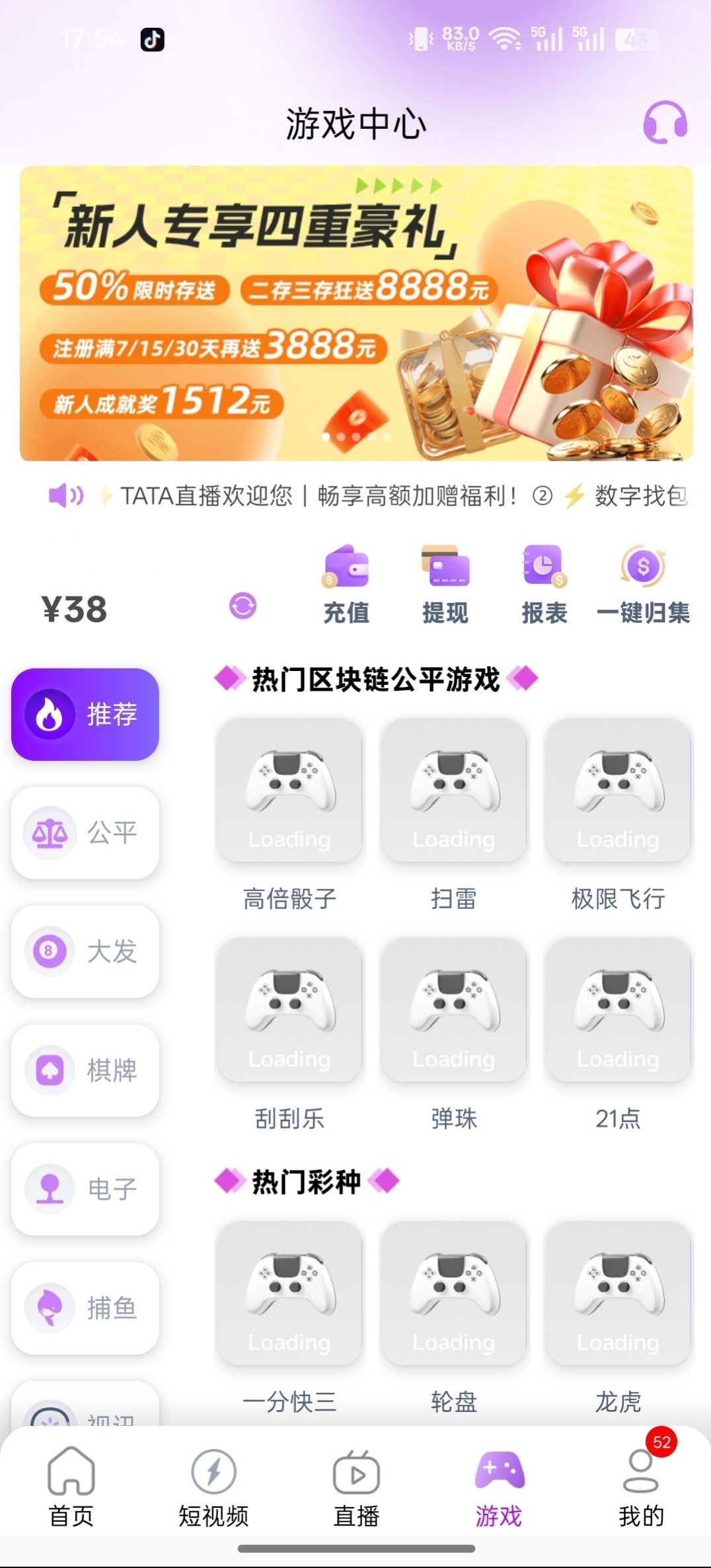
Task: Open customer service headset icon
Action: pyautogui.click(x=665, y=122)
